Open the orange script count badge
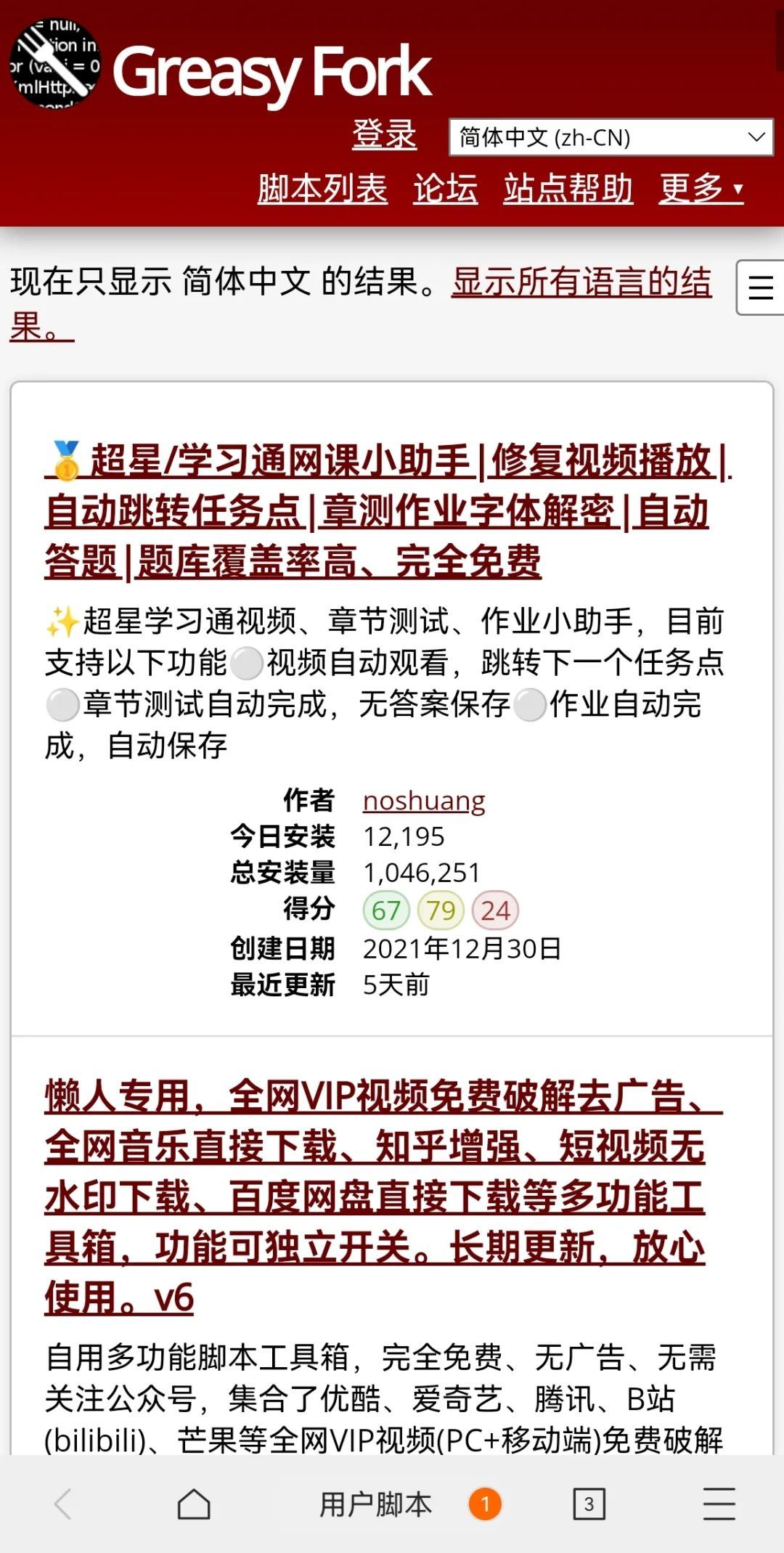This screenshot has width=784, height=1553. [485, 1504]
